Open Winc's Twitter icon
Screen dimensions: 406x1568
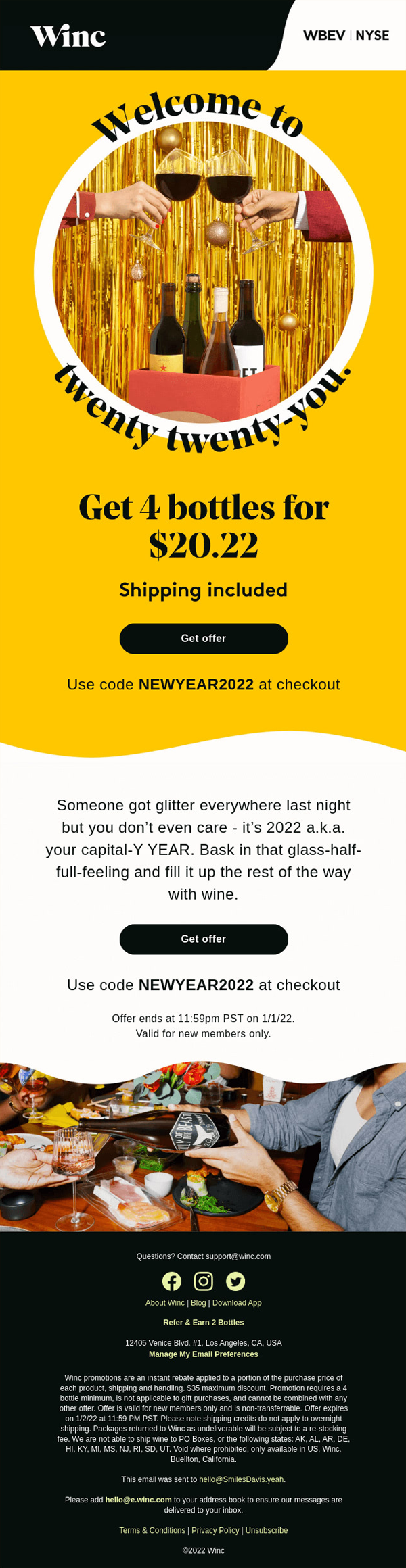(235, 1281)
